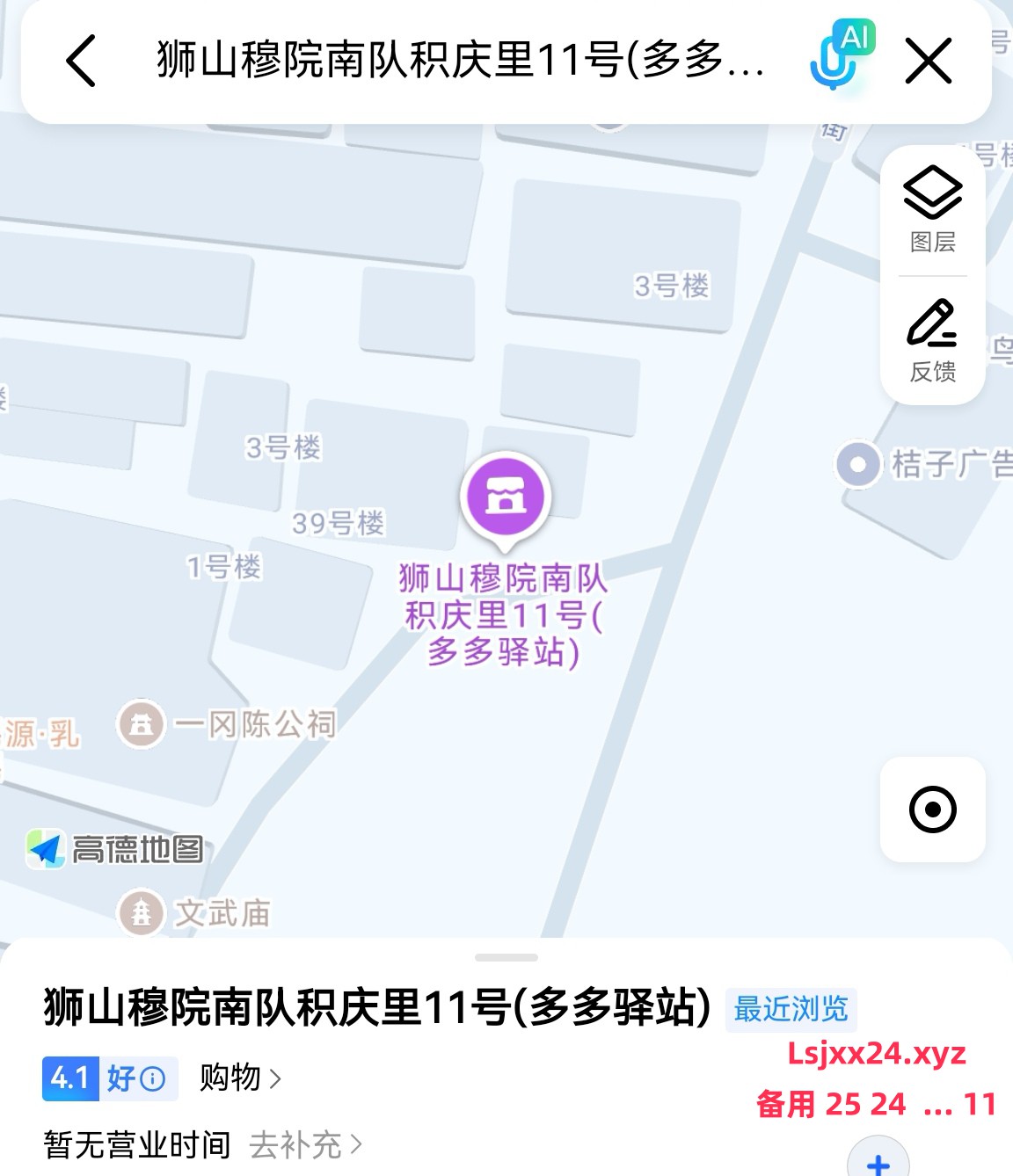
Task: Go back using the top arrow
Action: tap(81, 62)
